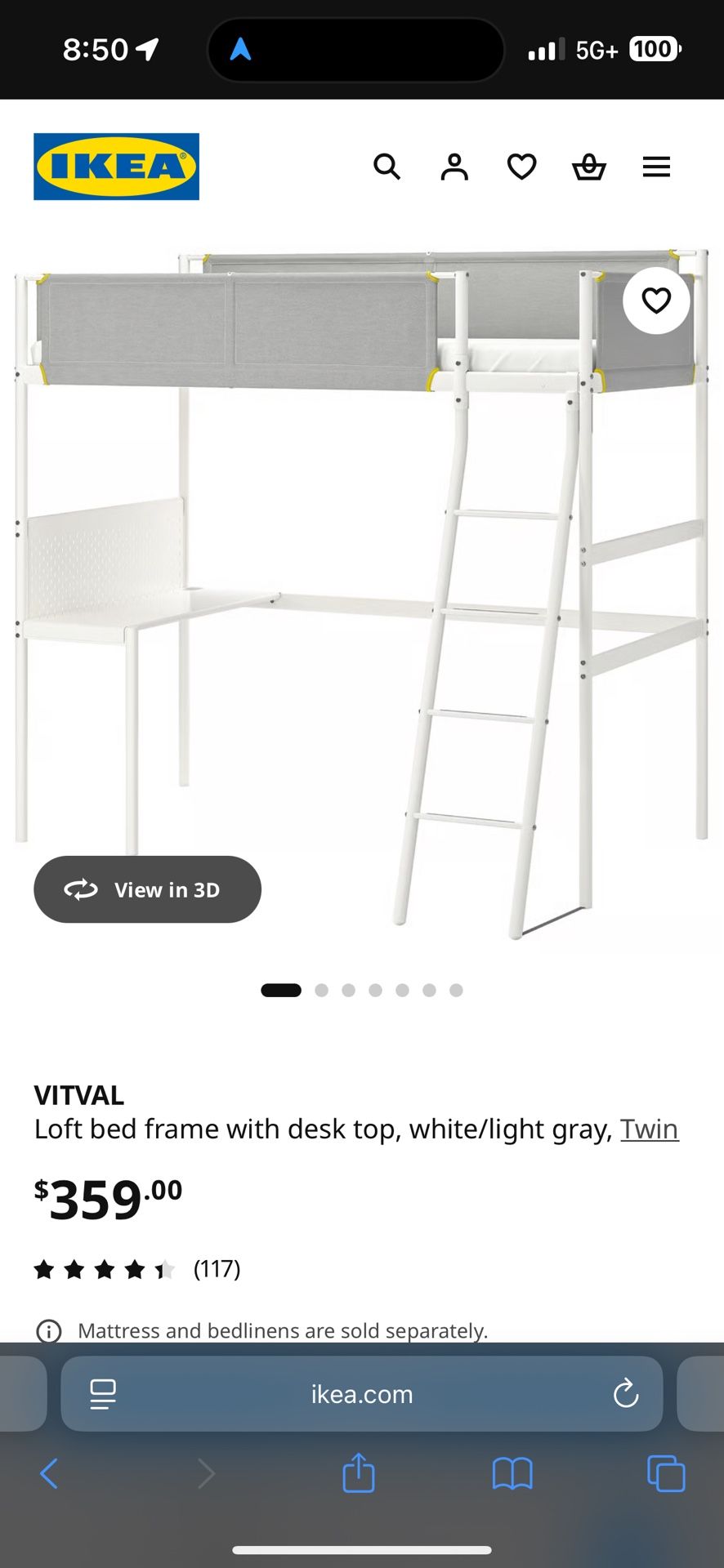This screenshot has height=1568, width=724.
Task: Open Safari bookmarks
Action: point(512,1473)
